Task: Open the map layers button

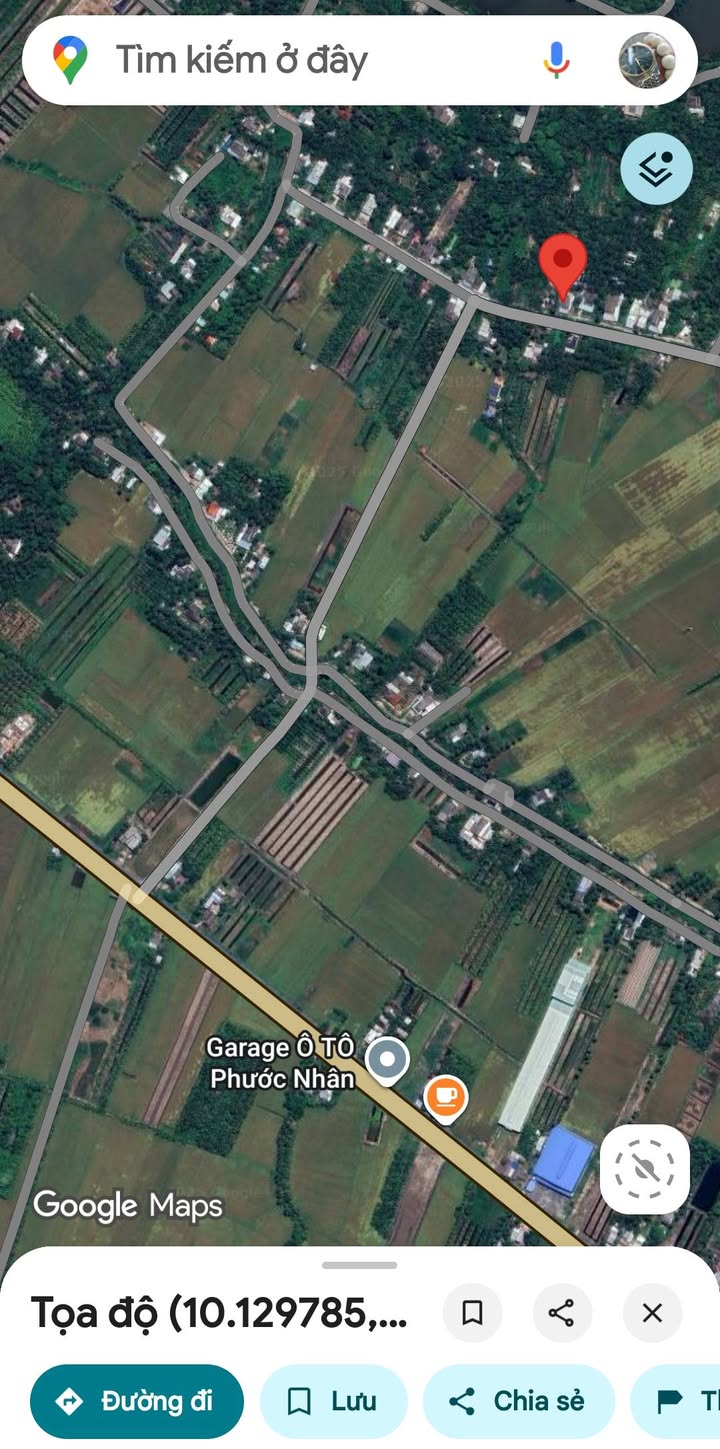Action: pos(656,168)
